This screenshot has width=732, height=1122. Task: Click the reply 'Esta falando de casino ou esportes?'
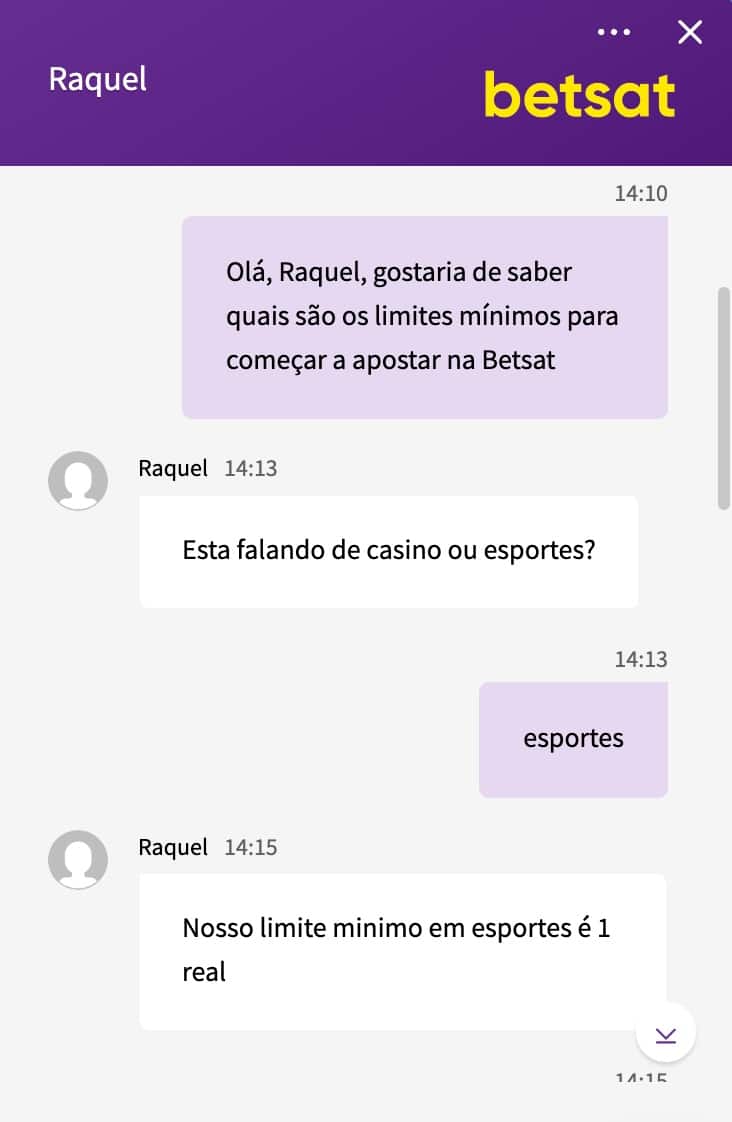tap(389, 551)
